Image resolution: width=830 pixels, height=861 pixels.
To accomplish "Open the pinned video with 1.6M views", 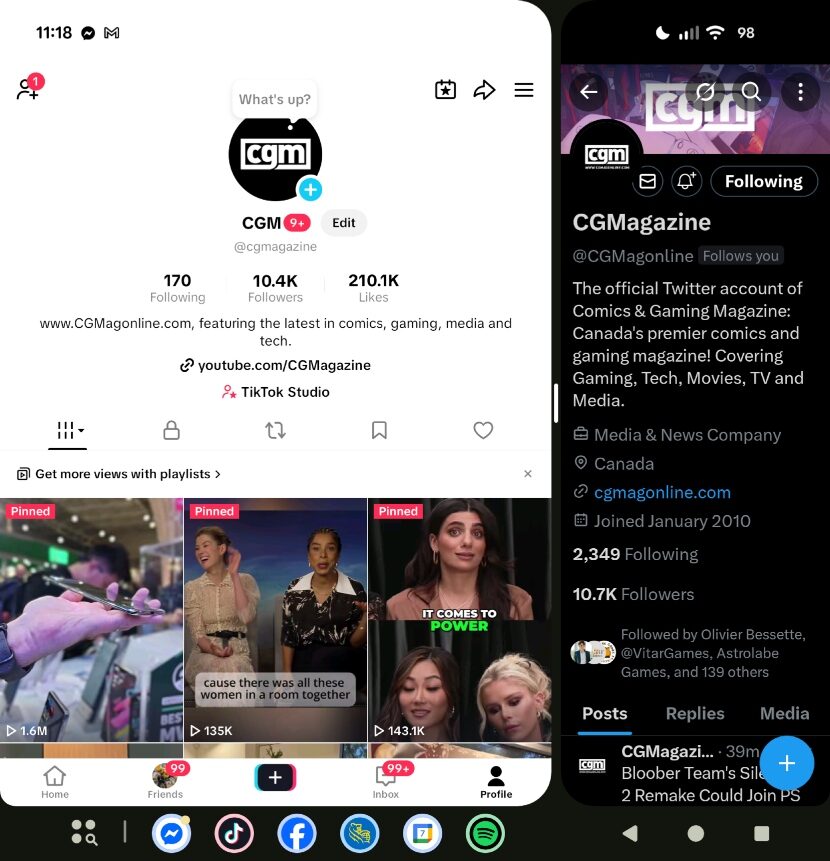I will 91,620.
